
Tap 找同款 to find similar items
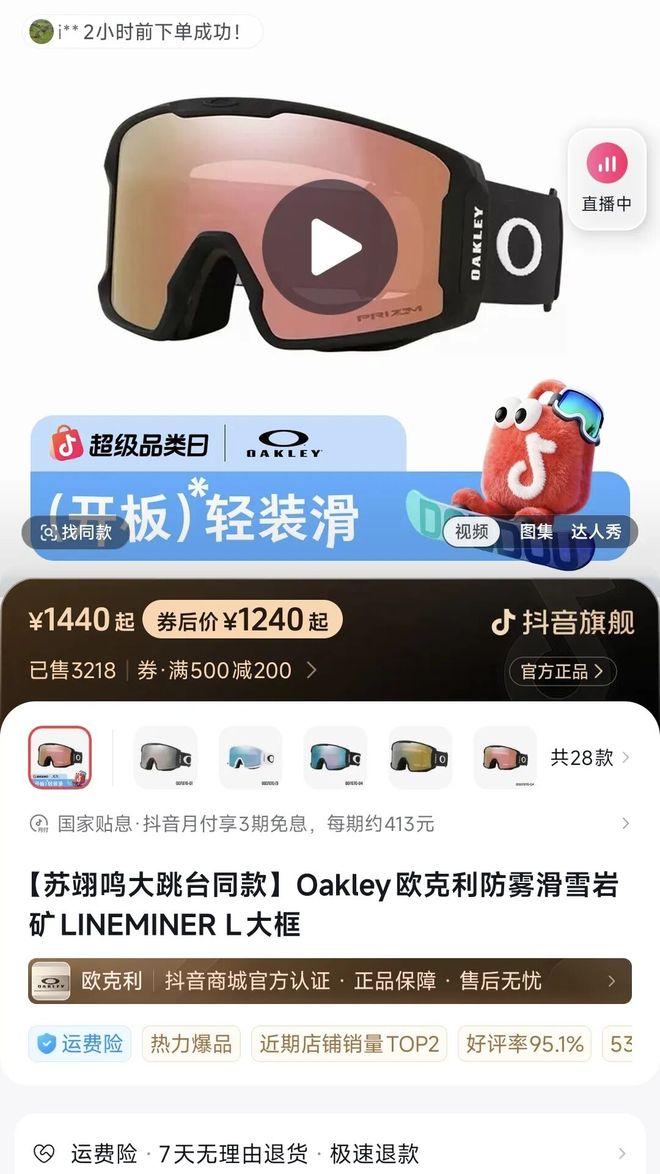[x=76, y=532]
